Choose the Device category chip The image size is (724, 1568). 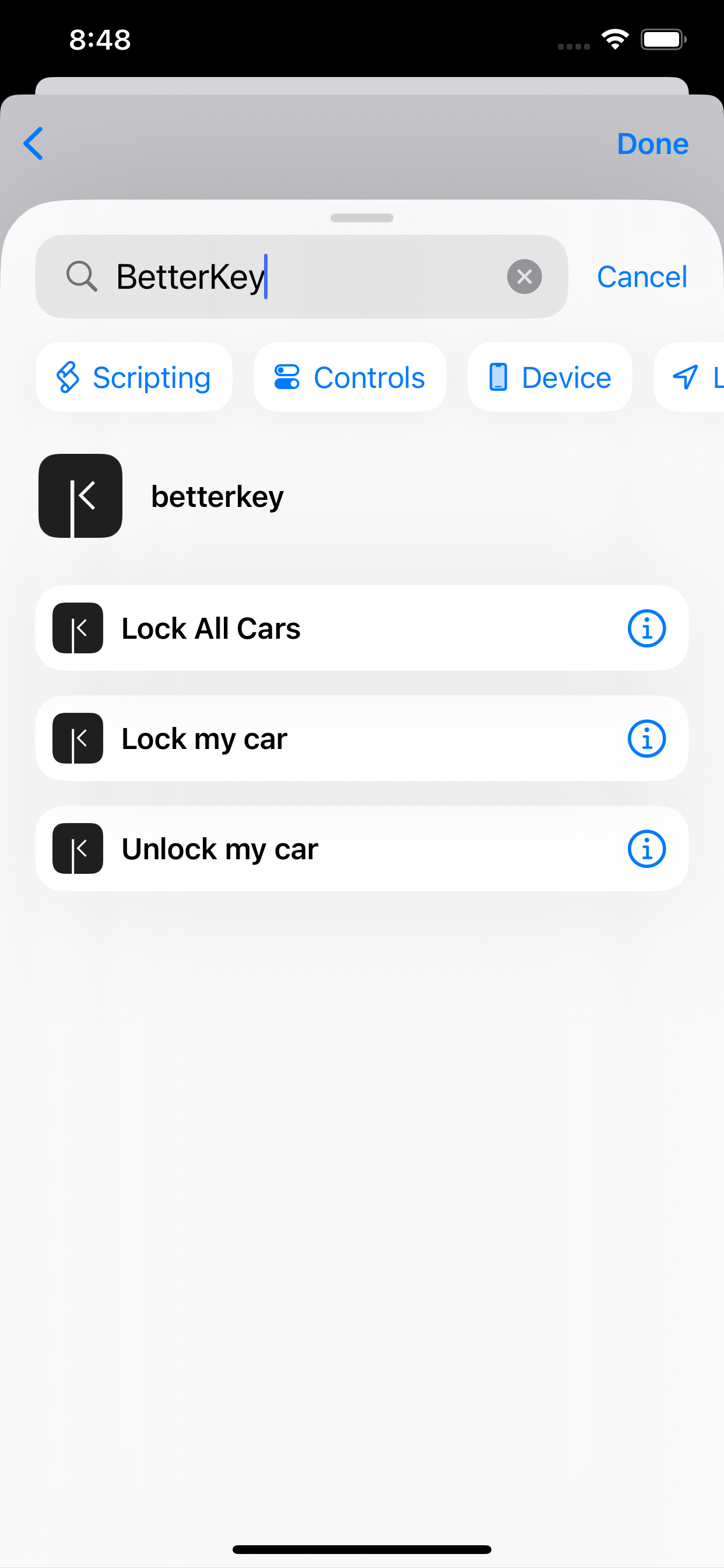(549, 377)
